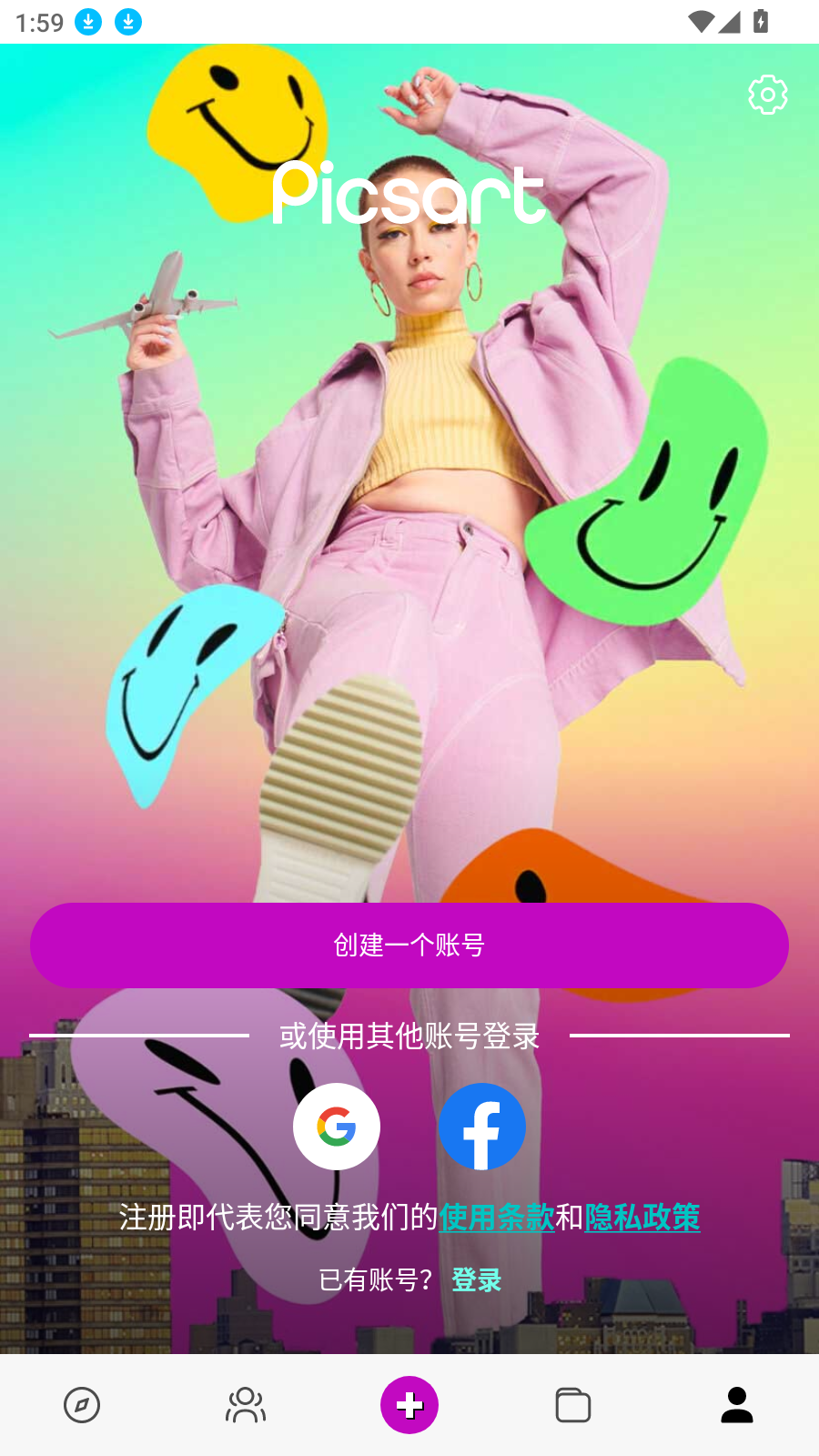Image resolution: width=819 pixels, height=1456 pixels.
Task: Tap the 创建一个账号 button
Action: [x=409, y=945]
